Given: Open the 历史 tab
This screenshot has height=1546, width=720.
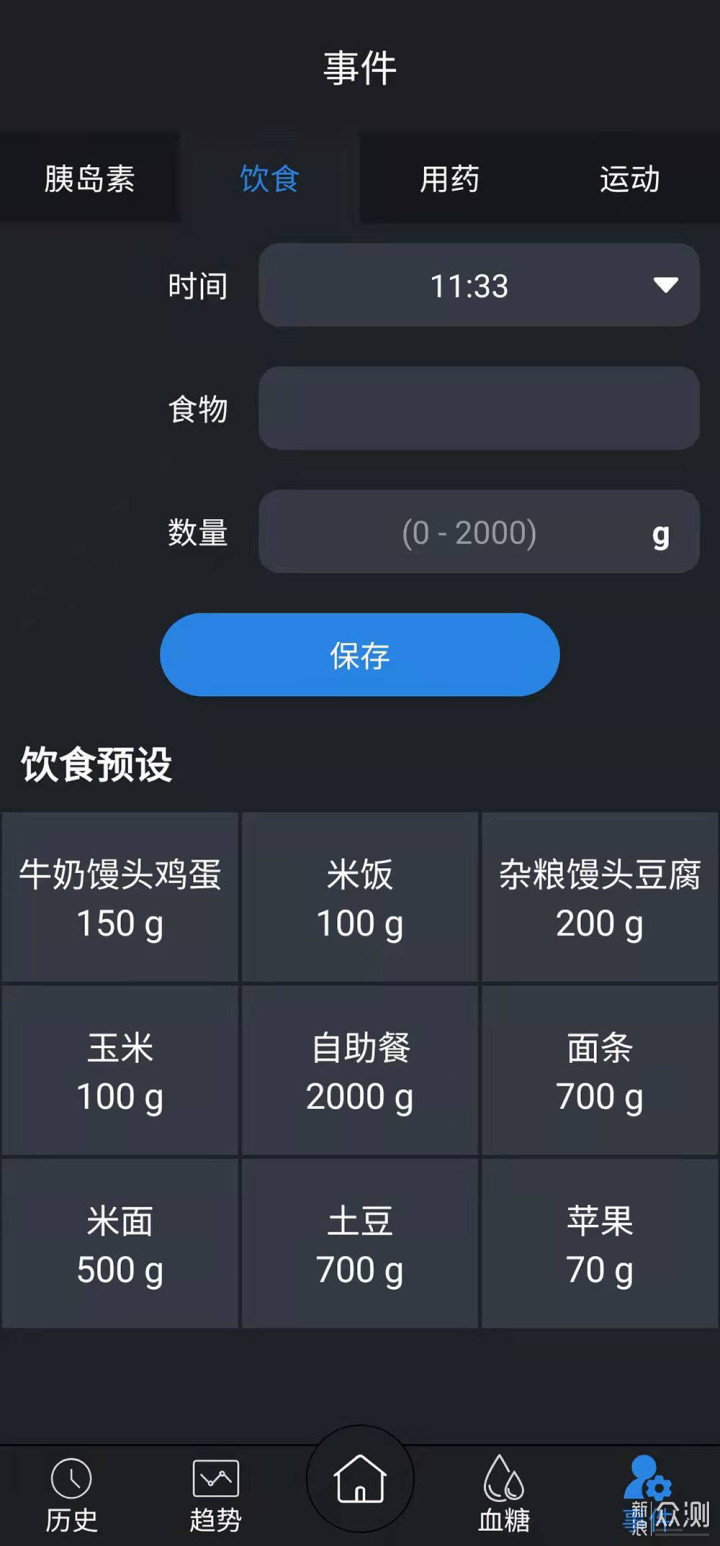Looking at the screenshot, I should pos(72,1496).
